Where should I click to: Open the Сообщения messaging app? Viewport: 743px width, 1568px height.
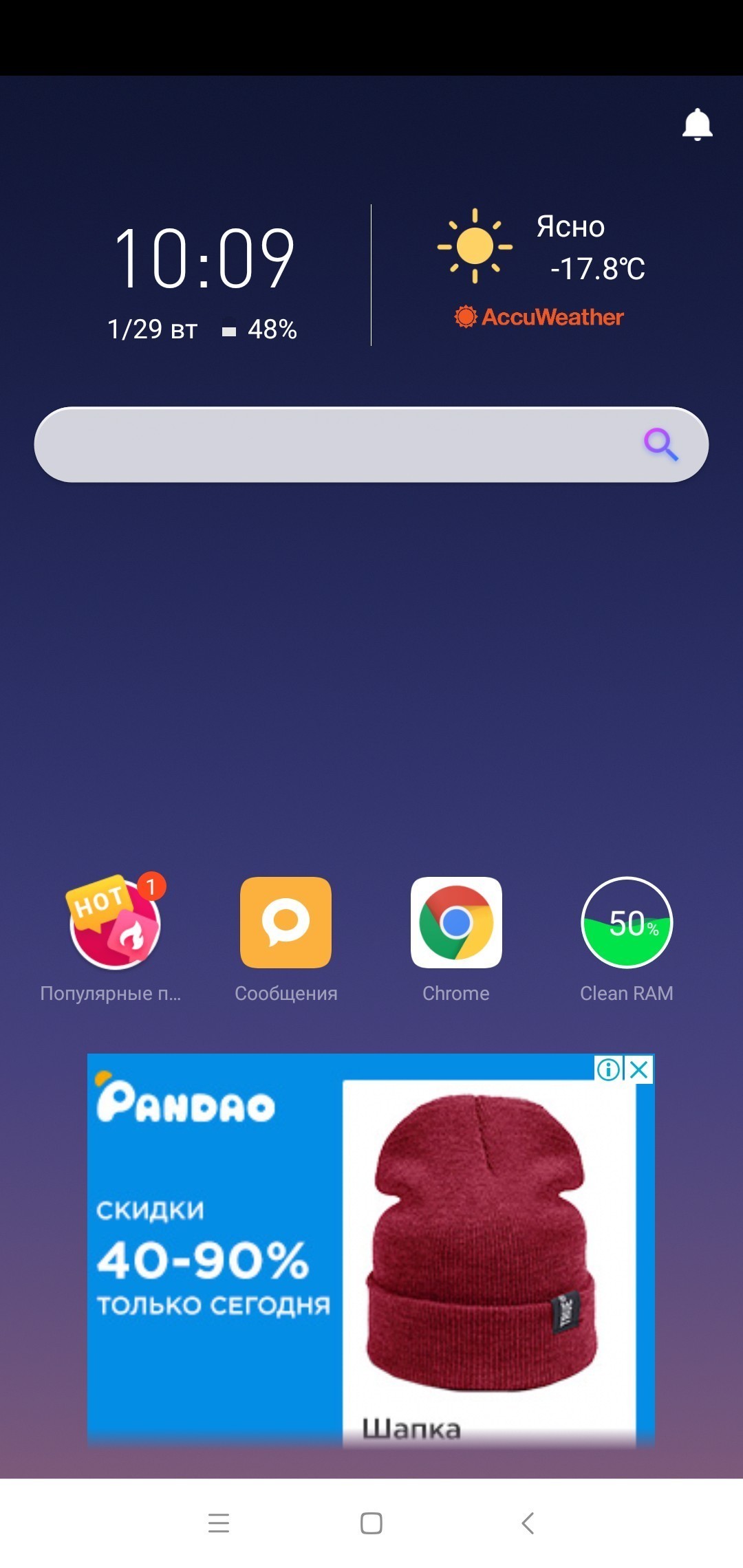point(286,923)
